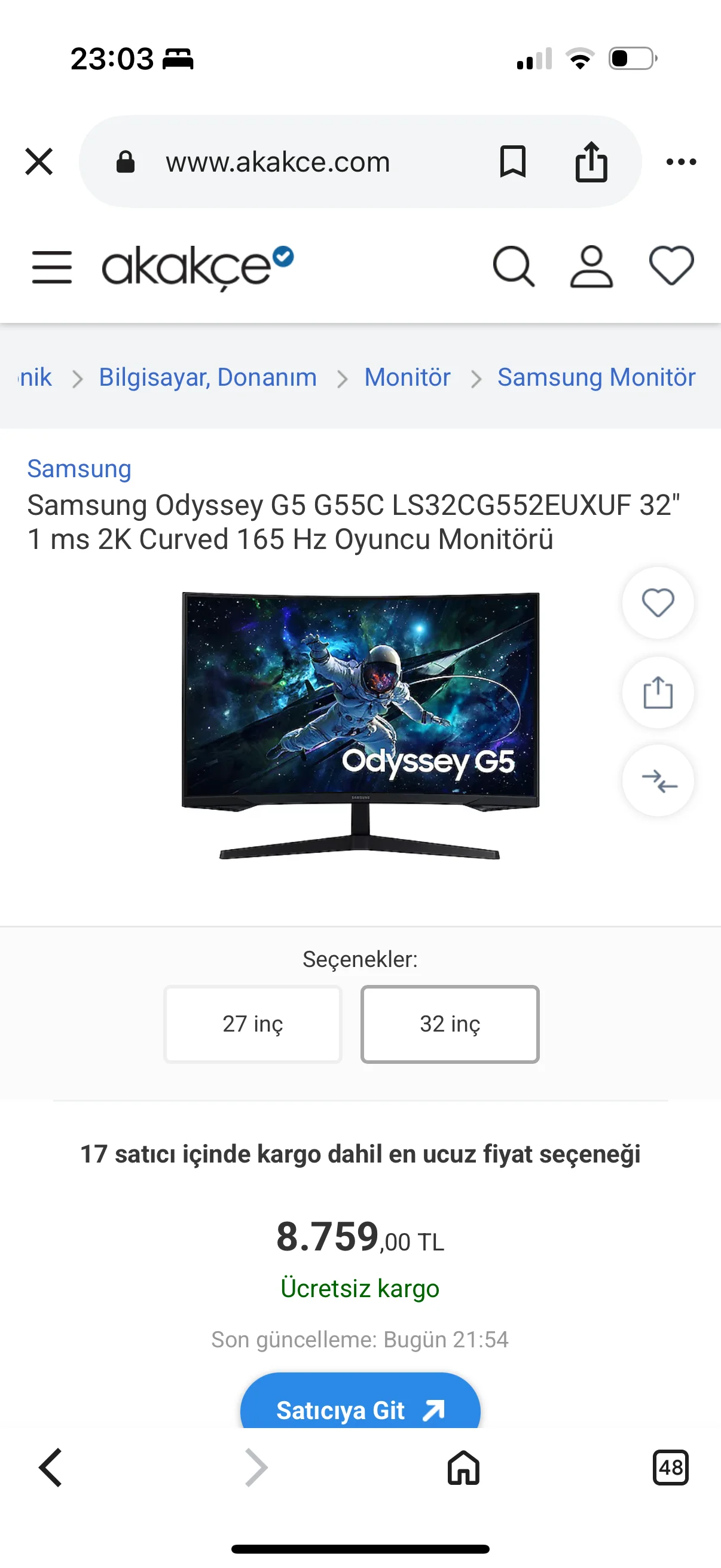Share the page from the address bar
Image resolution: width=721 pixels, height=1568 pixels.
[x=591, y=162]
